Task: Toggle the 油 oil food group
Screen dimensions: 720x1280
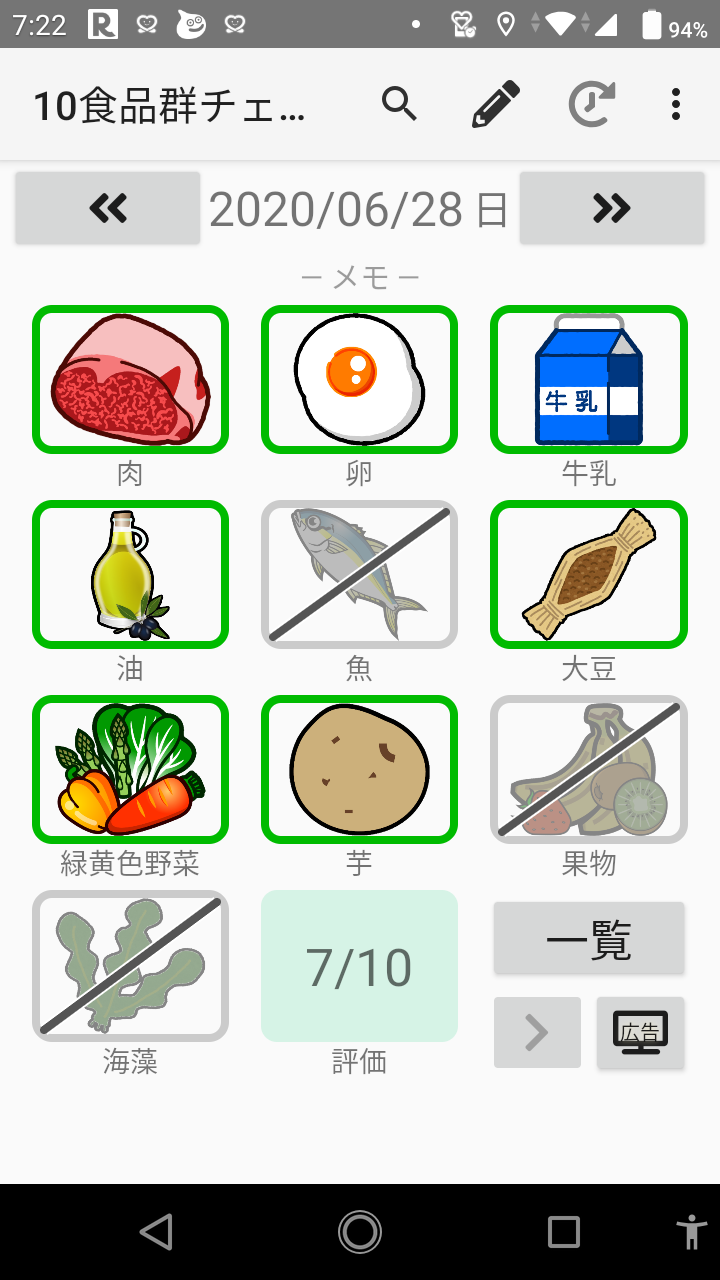Action: [x=130, y=574]
